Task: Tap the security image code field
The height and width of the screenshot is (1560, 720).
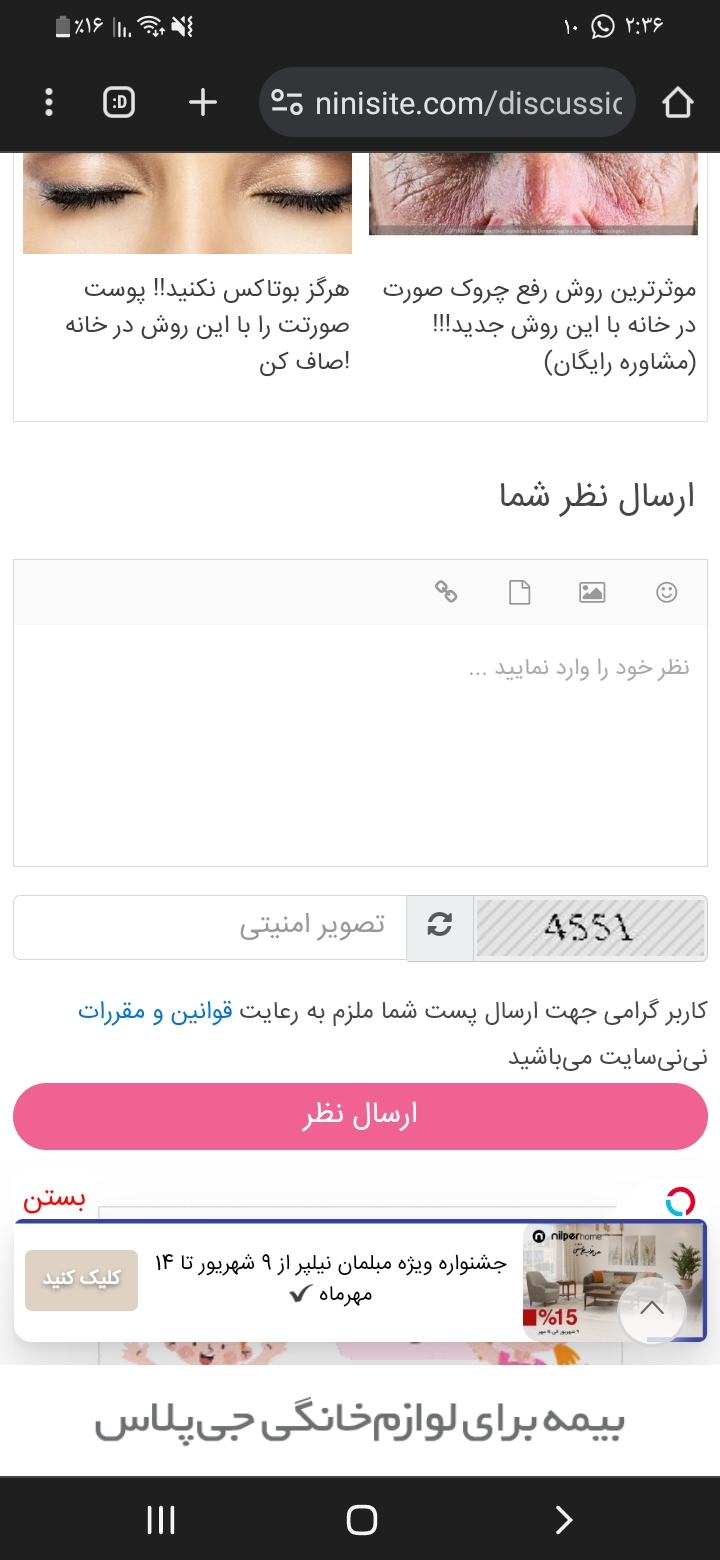Action: [210, 927]
